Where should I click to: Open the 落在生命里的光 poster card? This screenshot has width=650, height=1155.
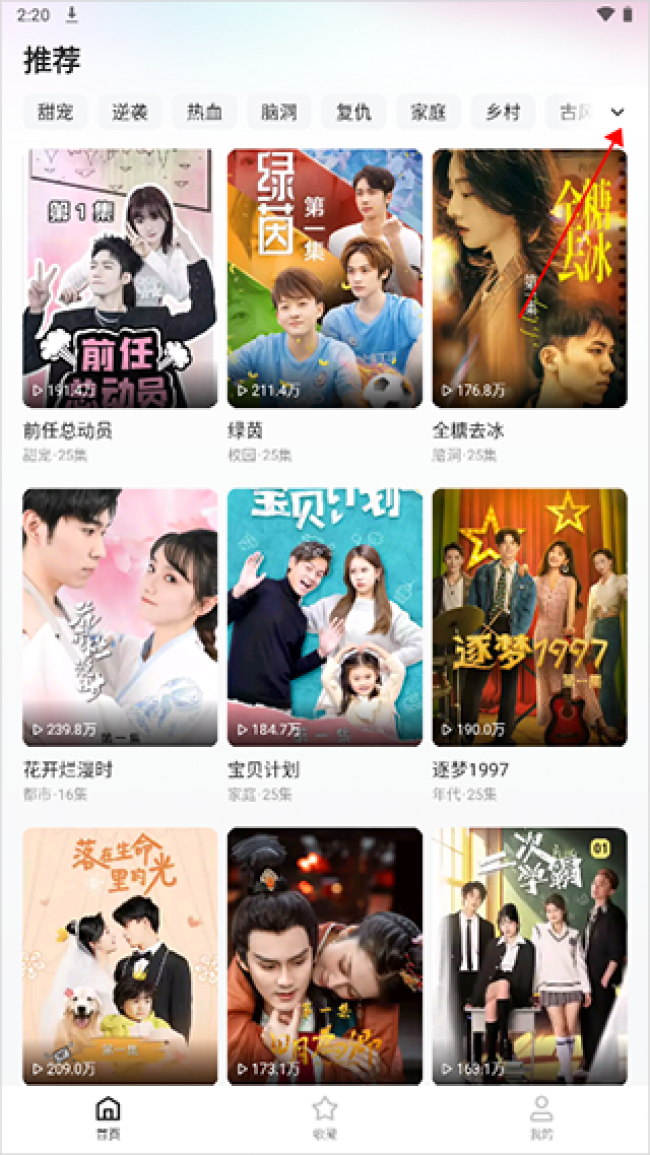[x=120, y=955]
